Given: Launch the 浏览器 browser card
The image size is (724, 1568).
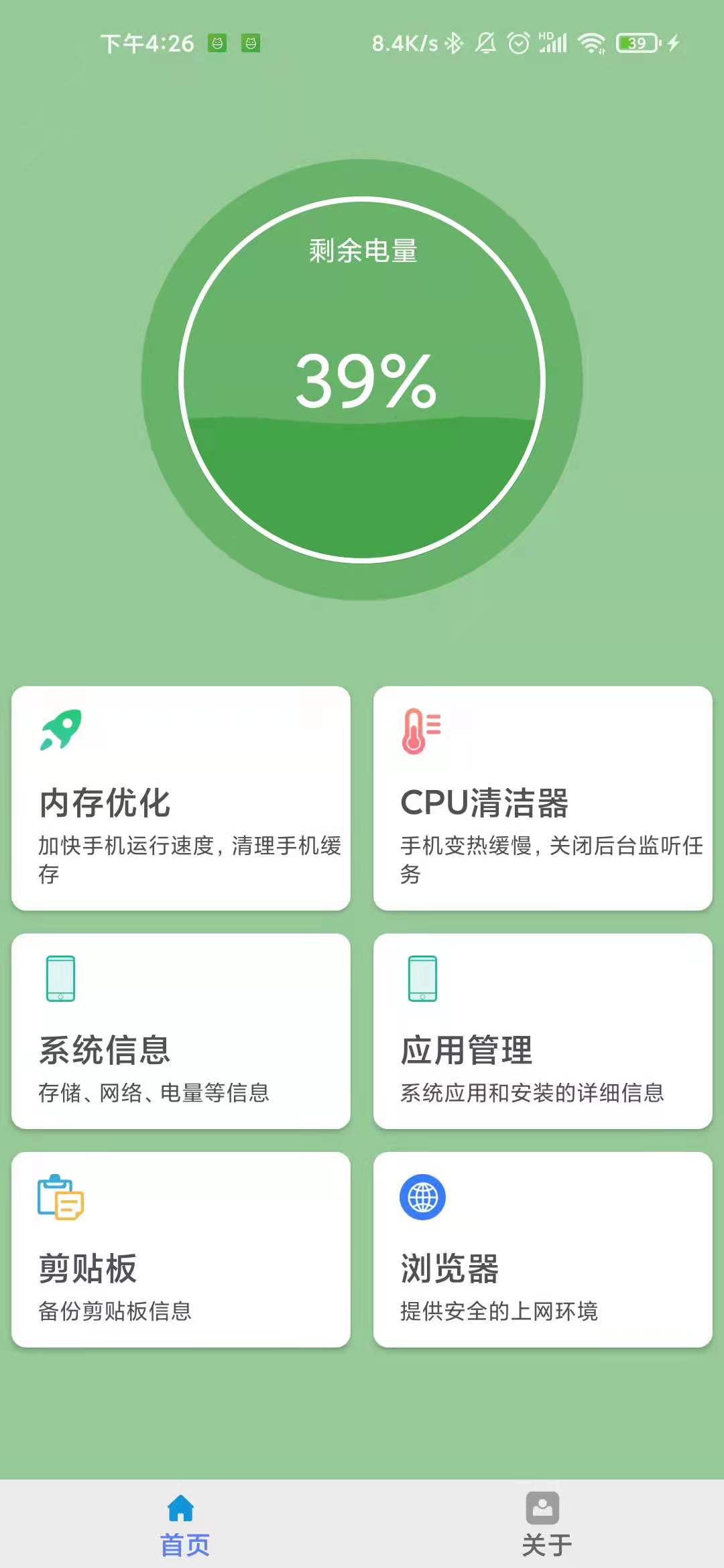Looking at the screenshot, I should point(542,1249).
